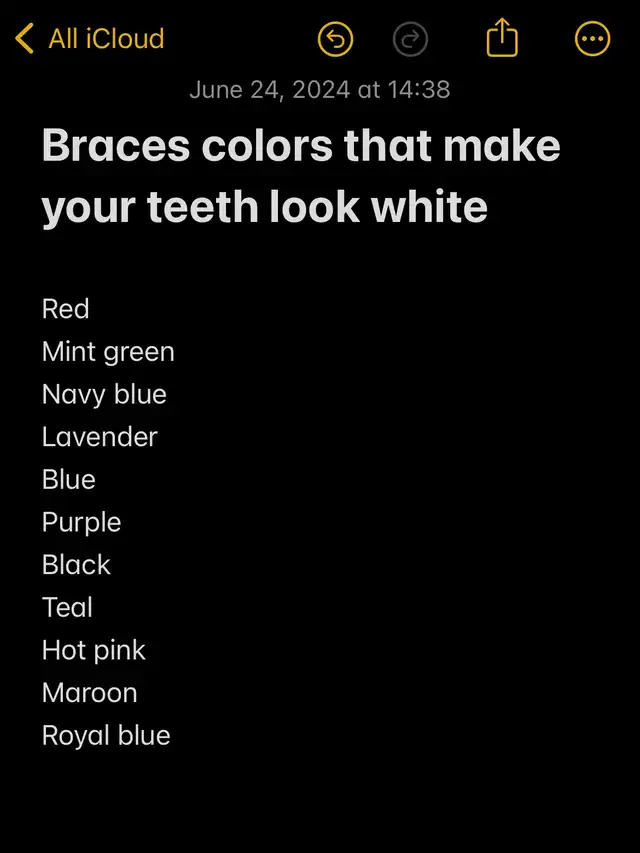Open the more options menu
The height and width of the screenshot is (853, 640).
tap(593, 40)
